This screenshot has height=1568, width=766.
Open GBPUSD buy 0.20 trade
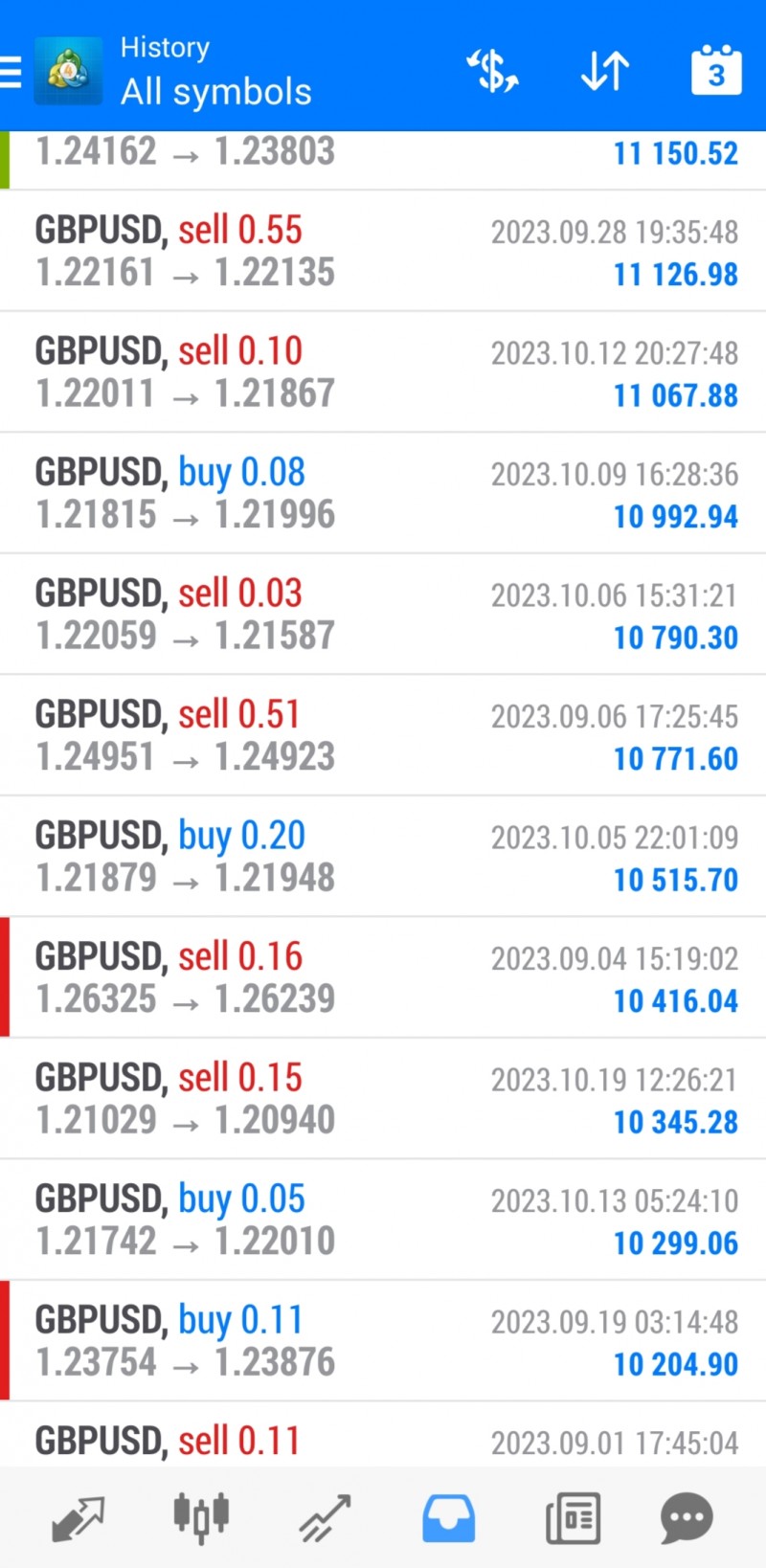(x=383, y=857)
